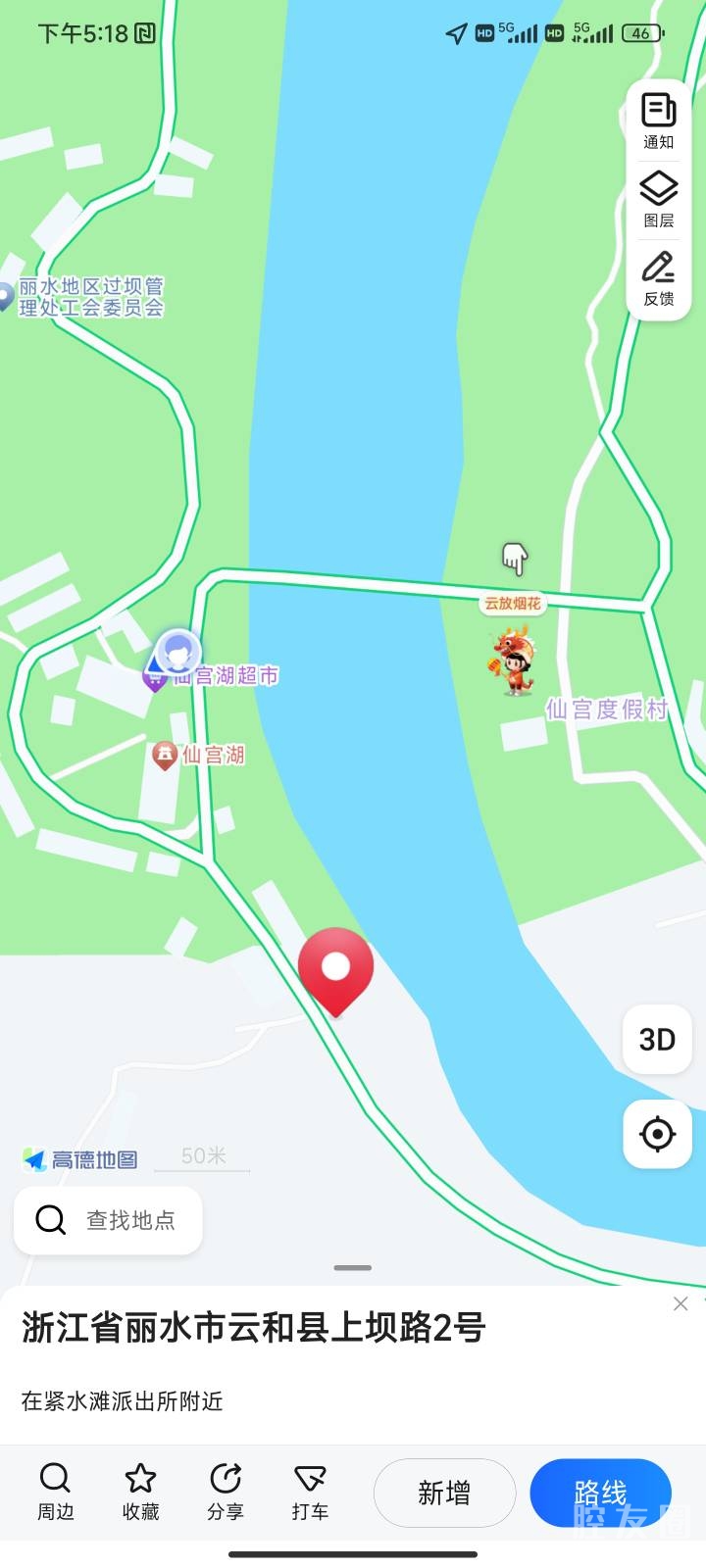706x1568 pixels.
Task: Recenter map on my current location
Action: (657, 1134)
